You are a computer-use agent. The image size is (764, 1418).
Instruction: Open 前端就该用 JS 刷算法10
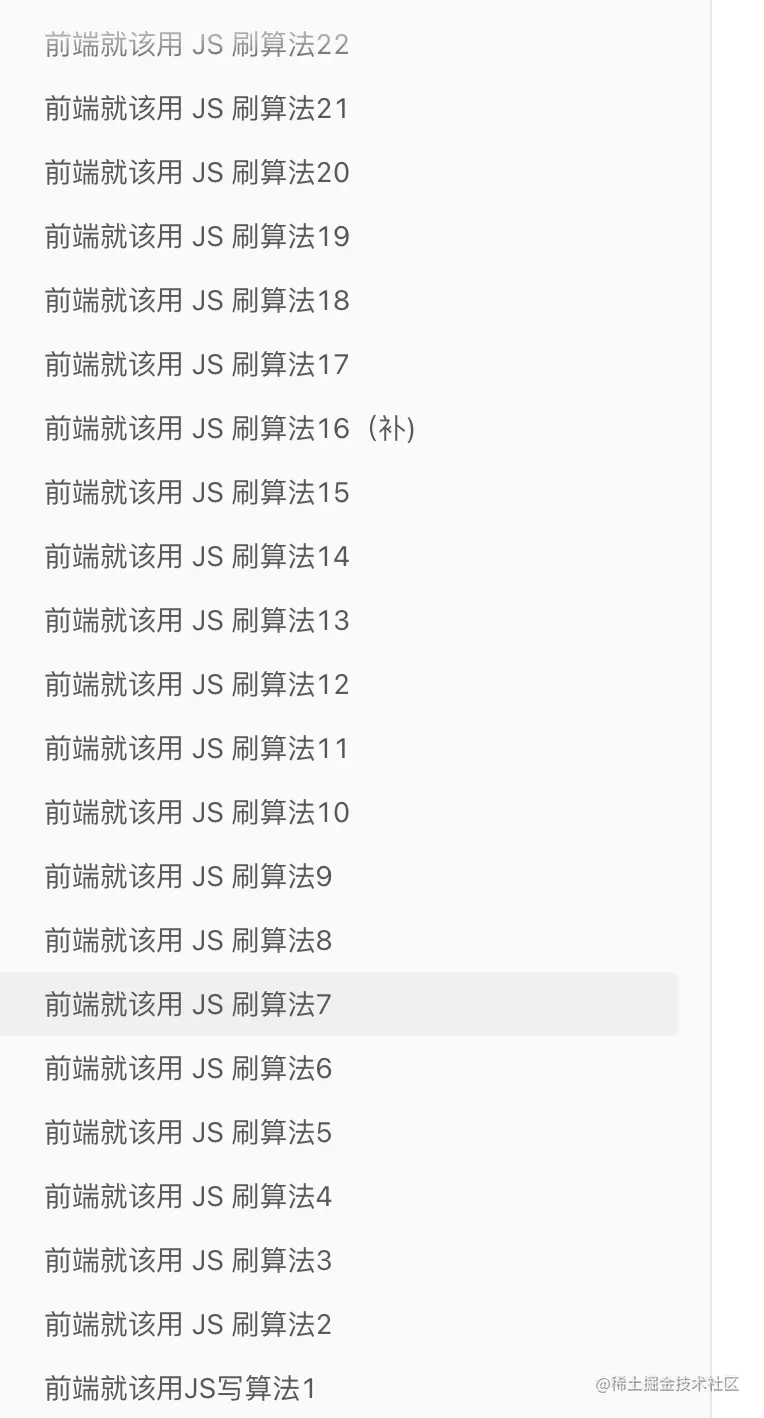pyautogui.click(x=197, y=812)
